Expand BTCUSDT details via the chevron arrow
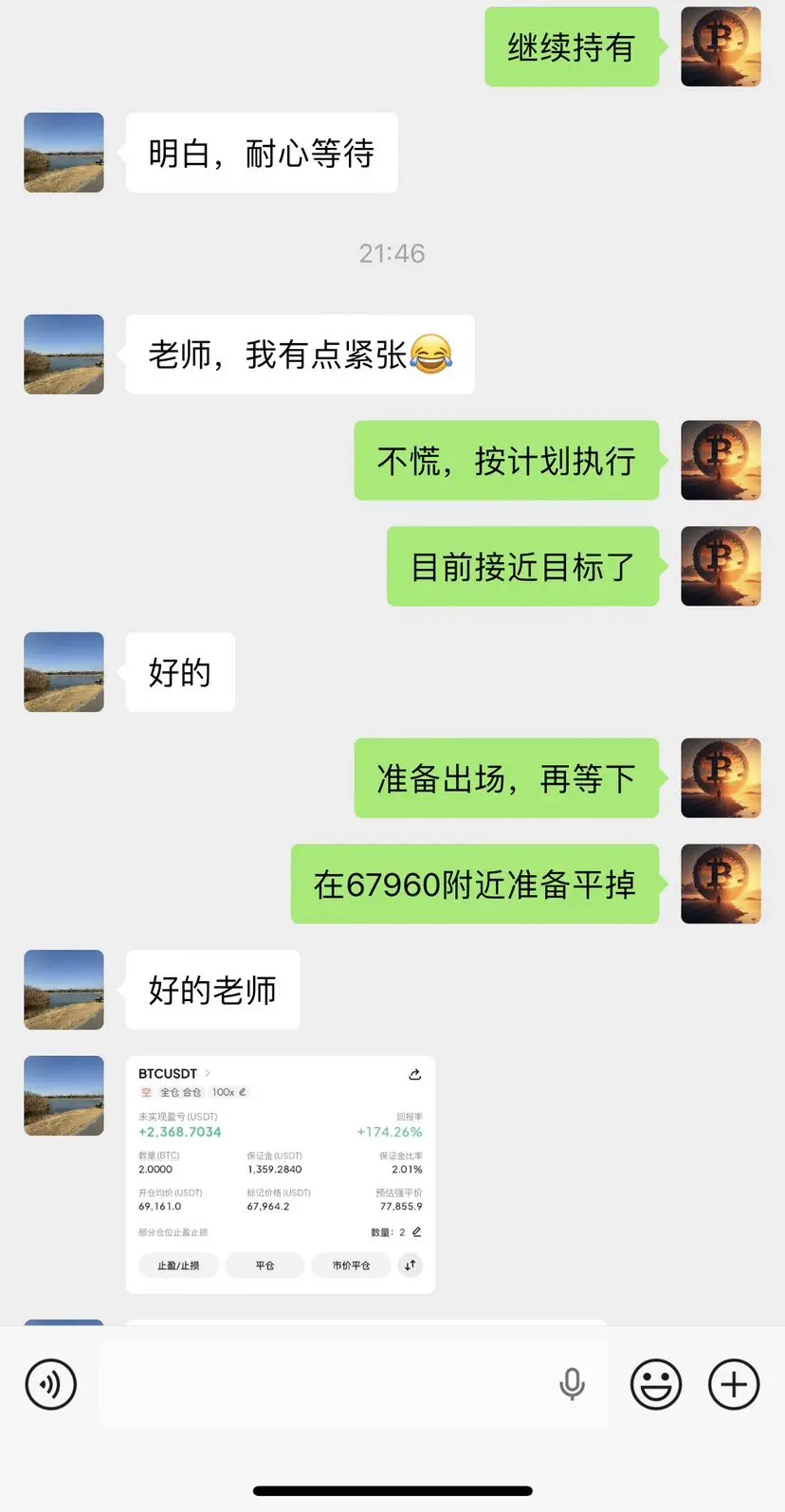The width and height of the screenshot is (785, 1512). 209,1074
